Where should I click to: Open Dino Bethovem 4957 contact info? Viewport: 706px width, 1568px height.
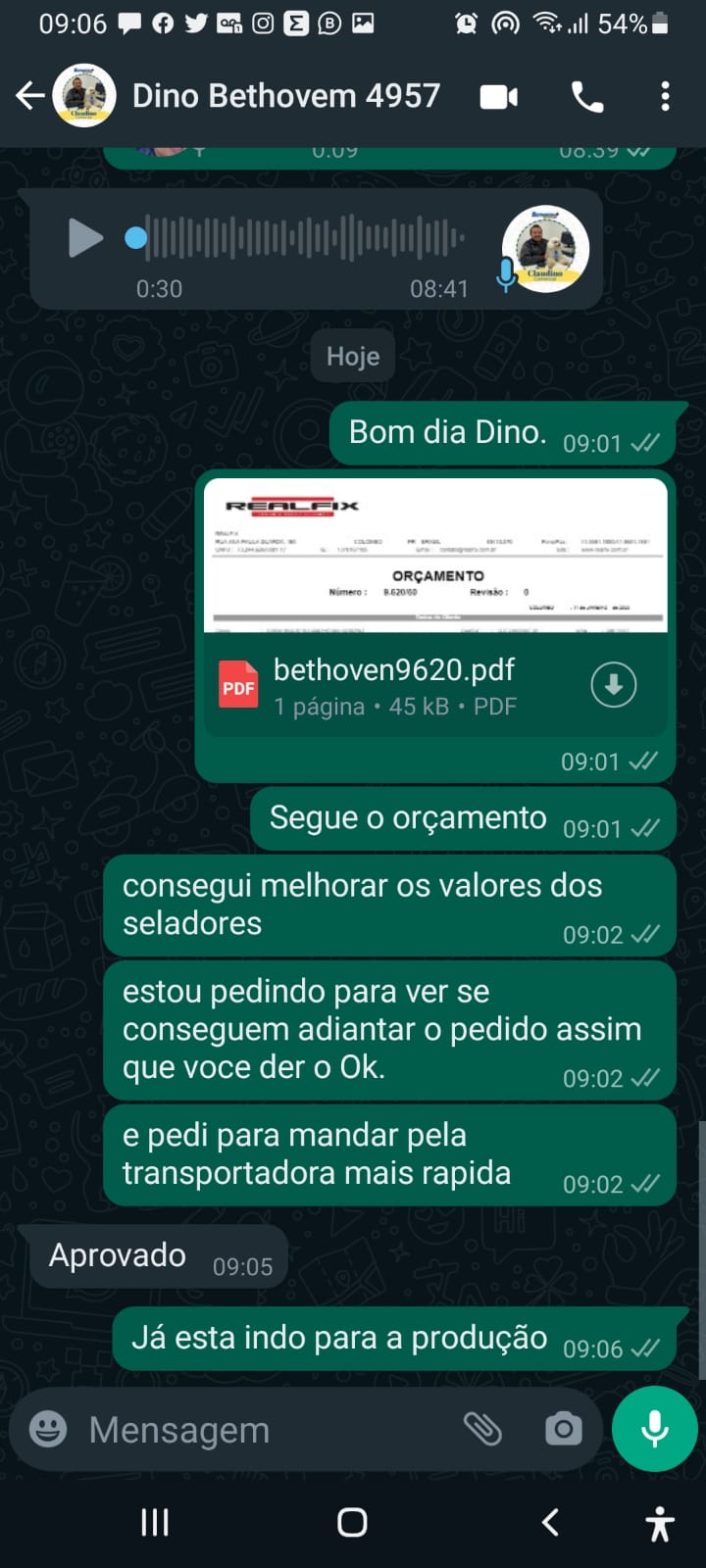click(x=285, y=96)
